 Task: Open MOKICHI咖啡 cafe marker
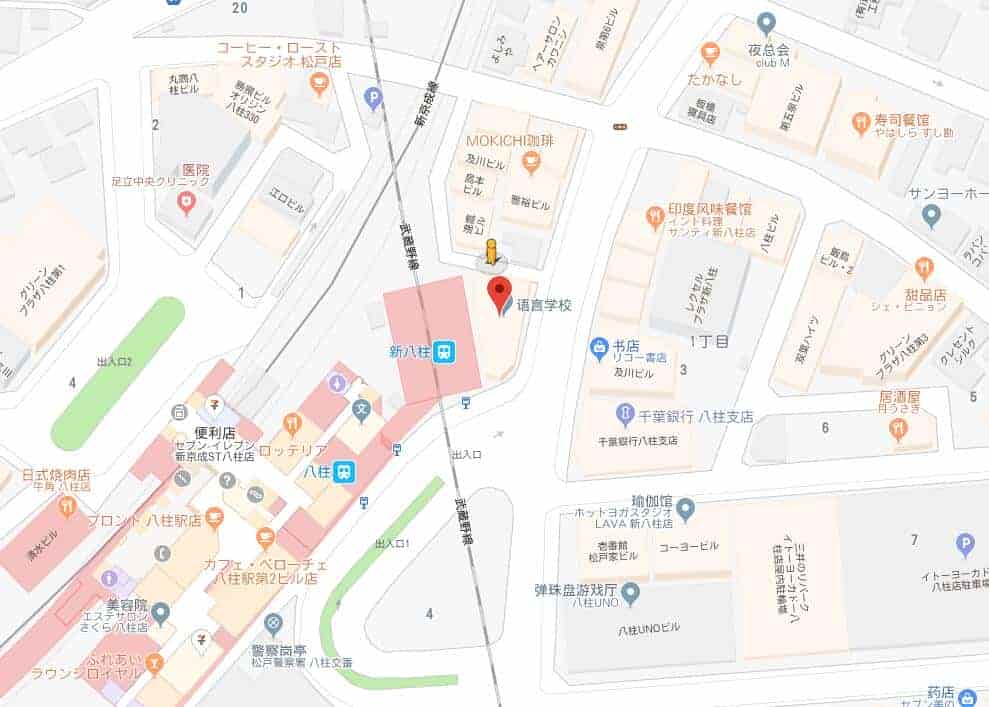[531, 163]
